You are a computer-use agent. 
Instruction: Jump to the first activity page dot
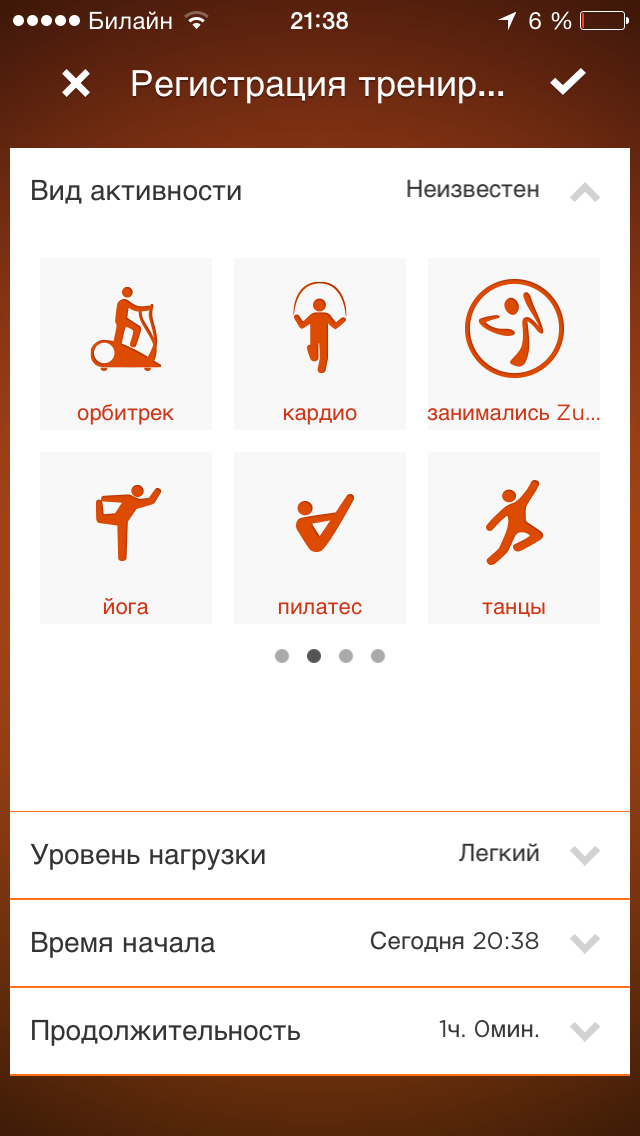(x=282, y=656)
